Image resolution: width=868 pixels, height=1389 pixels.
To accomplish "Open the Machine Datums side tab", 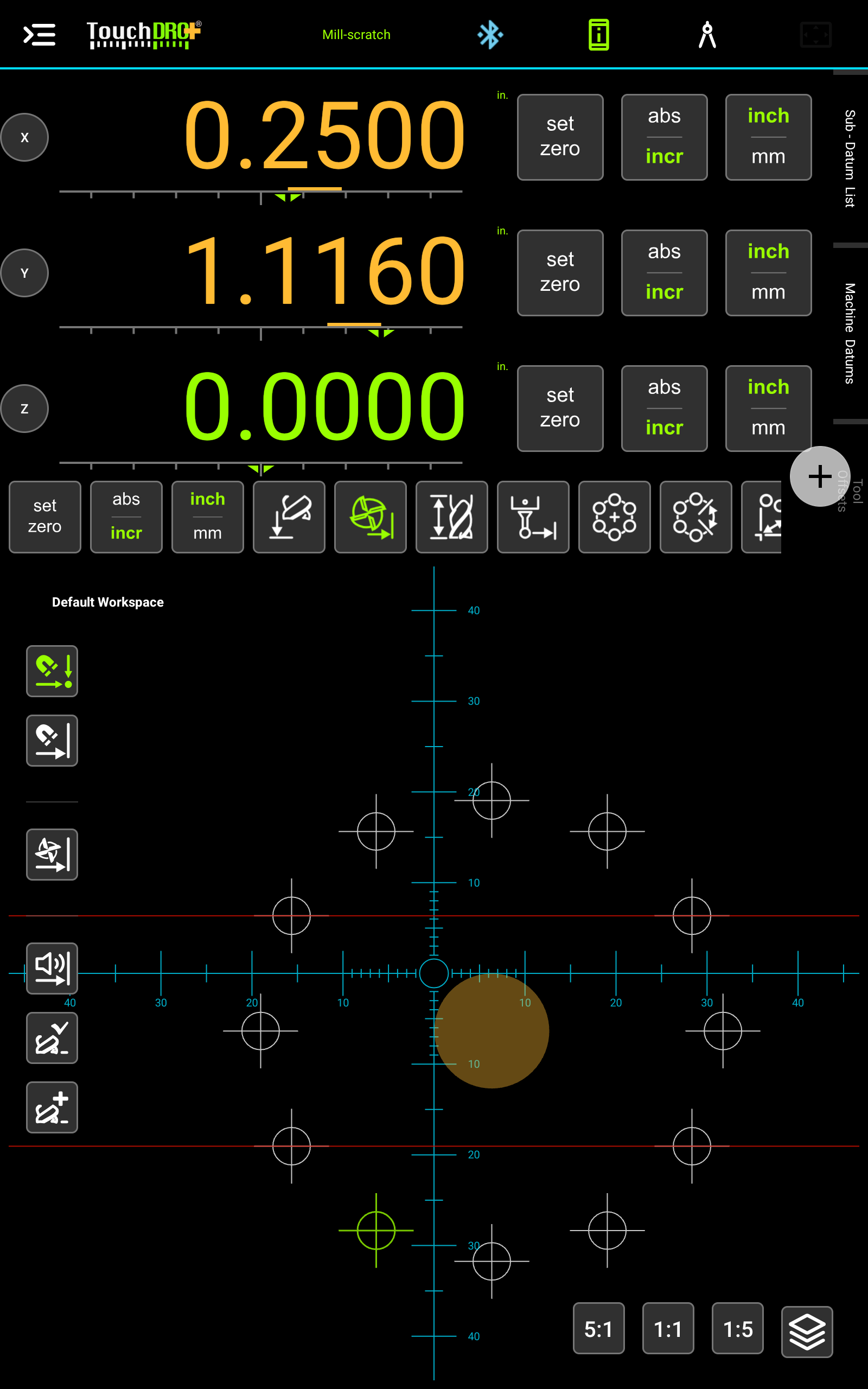I will pyautogui.click(x=850, y=333).
